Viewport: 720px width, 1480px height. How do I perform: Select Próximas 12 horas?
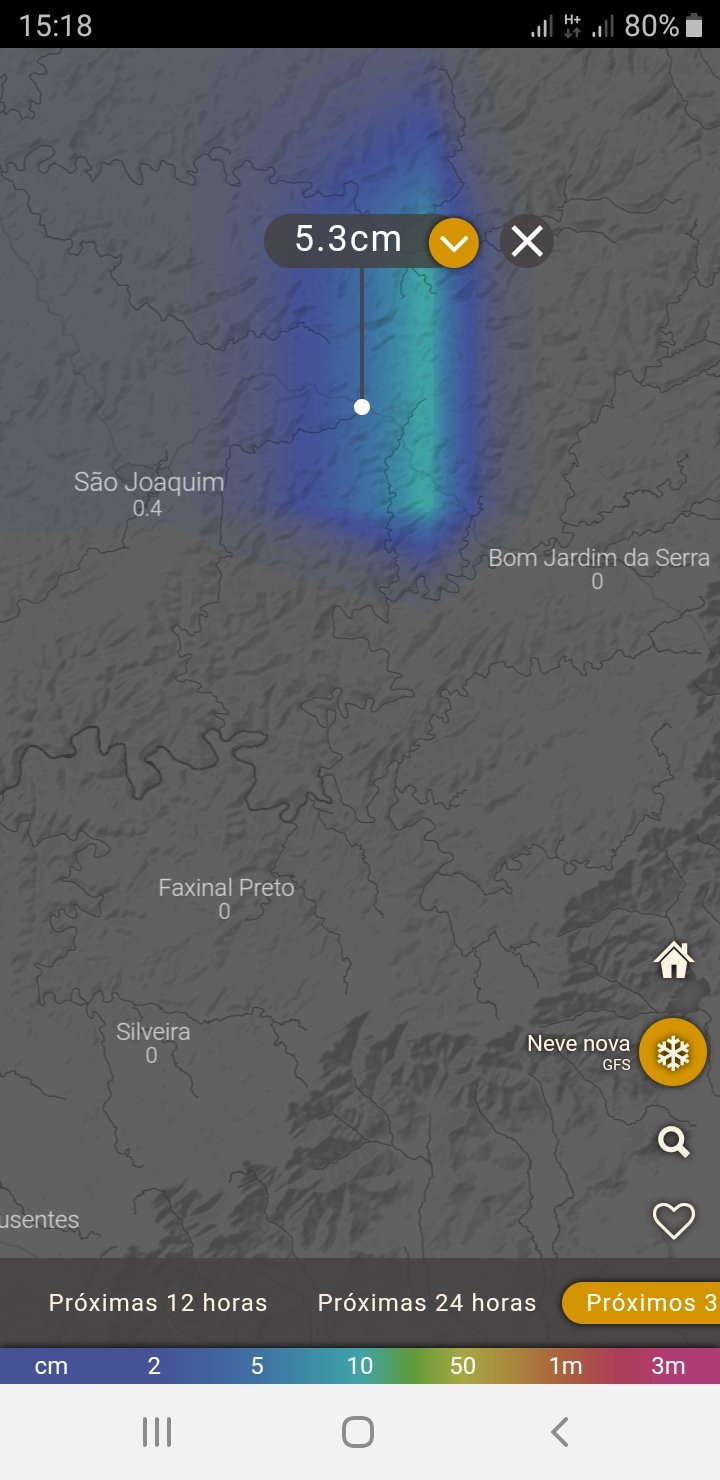[158, 1302]
